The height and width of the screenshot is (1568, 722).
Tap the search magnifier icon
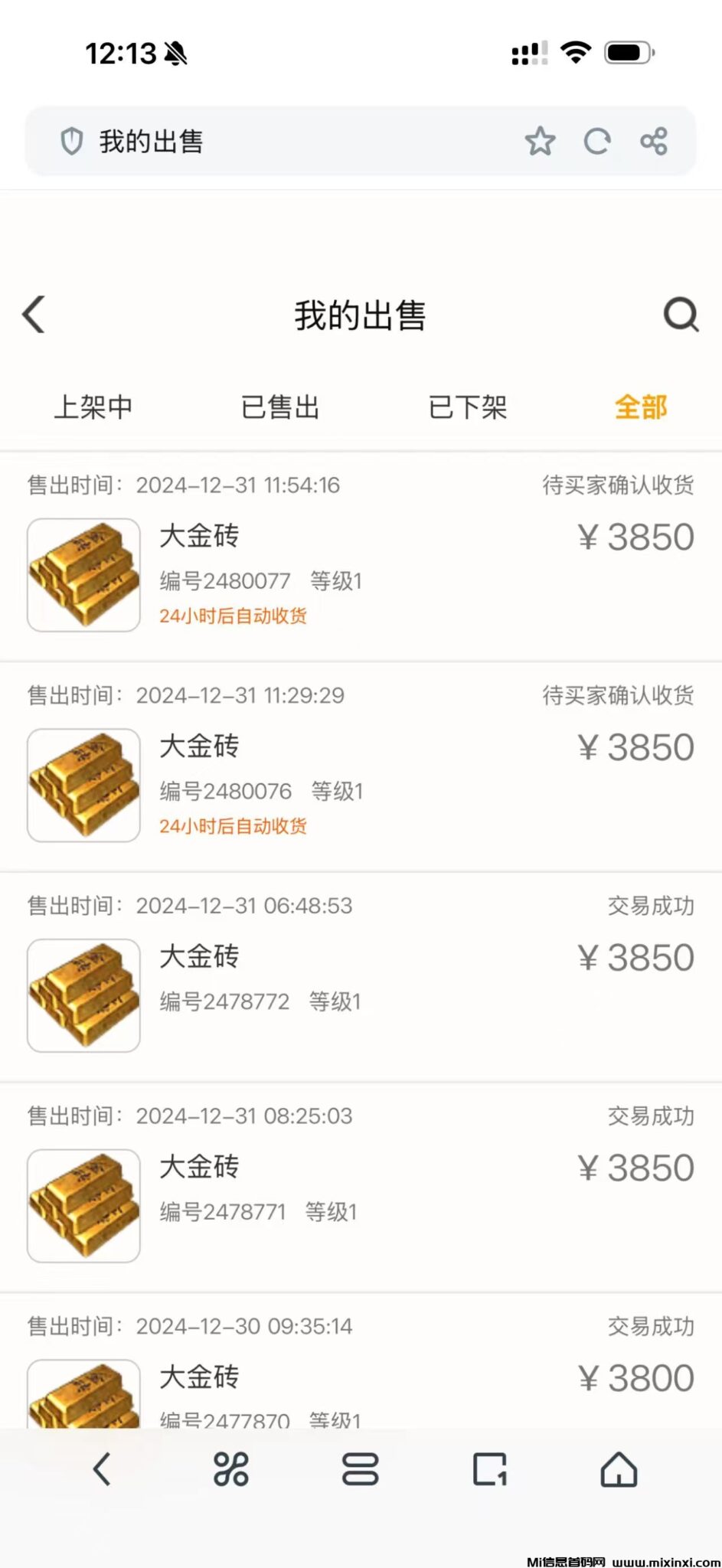[681, 315]
